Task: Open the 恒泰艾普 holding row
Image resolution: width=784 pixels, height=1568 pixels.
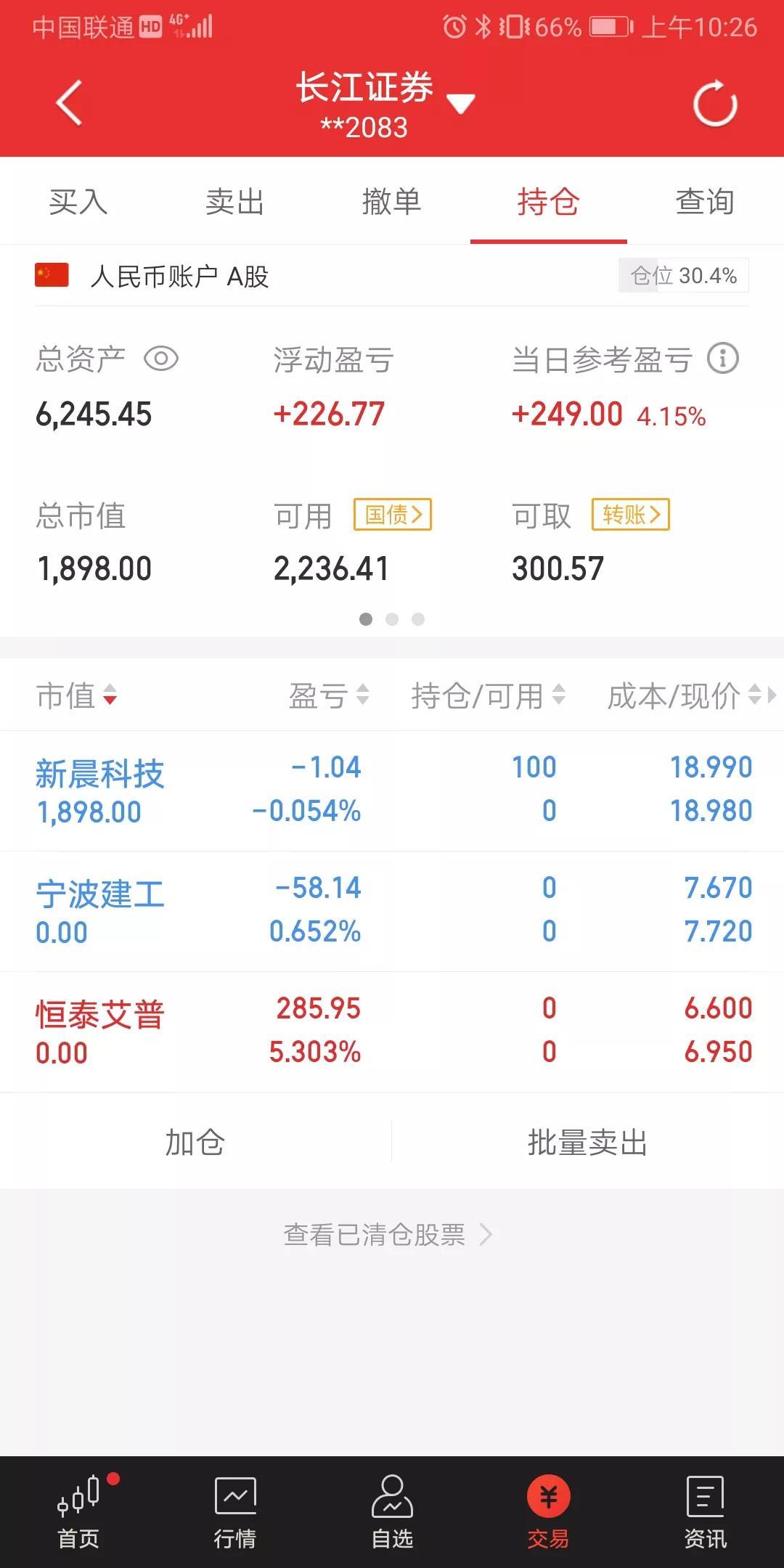Action: 392,1032
